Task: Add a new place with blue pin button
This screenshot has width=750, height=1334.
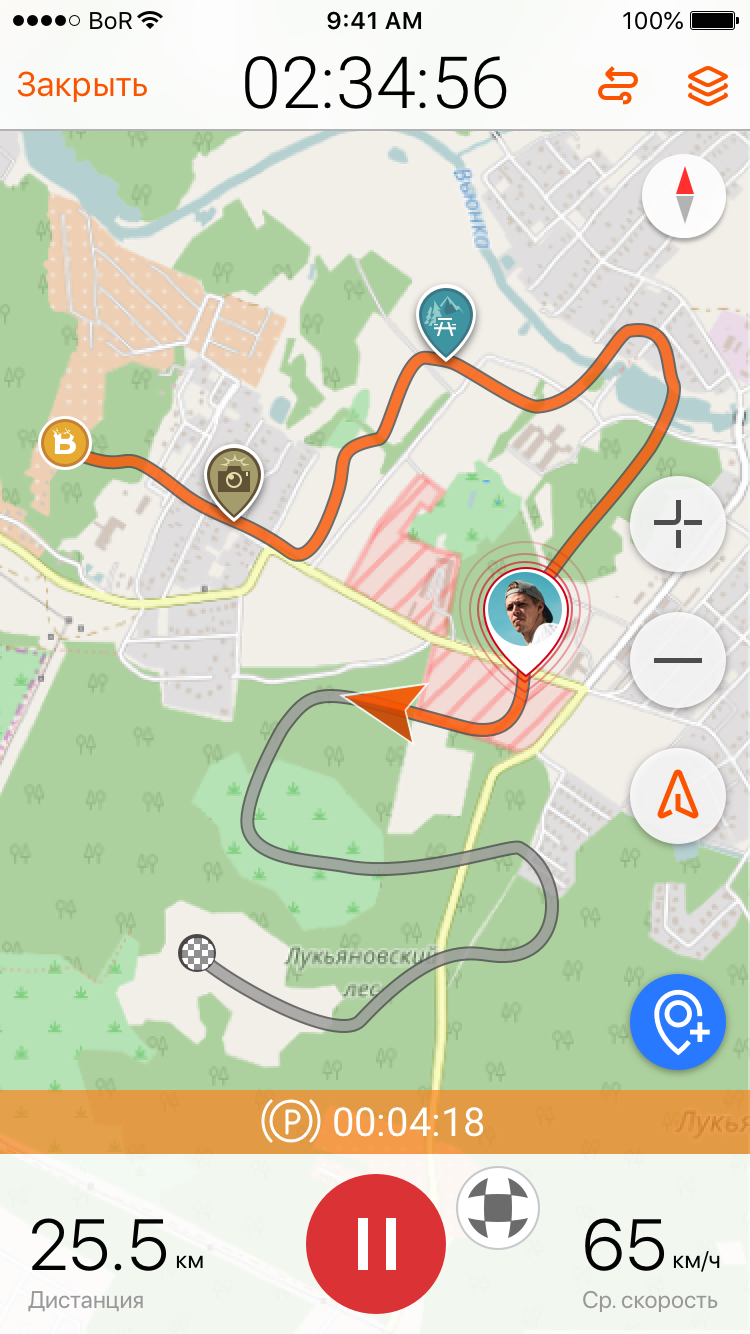Action: tap(678, 1021)
